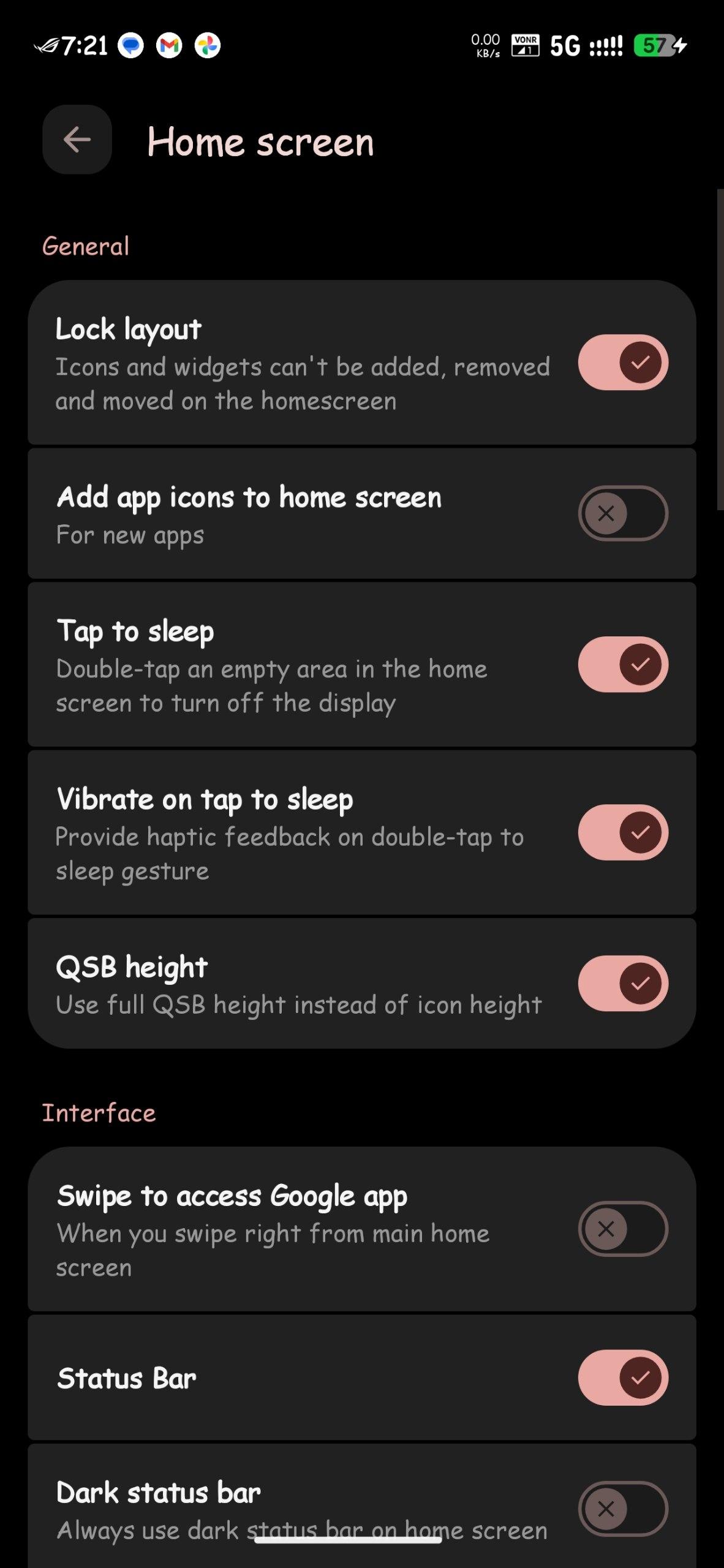Disable the Lock layout switch
Viewport: 724px width, 1568px height.
point(622,363)
